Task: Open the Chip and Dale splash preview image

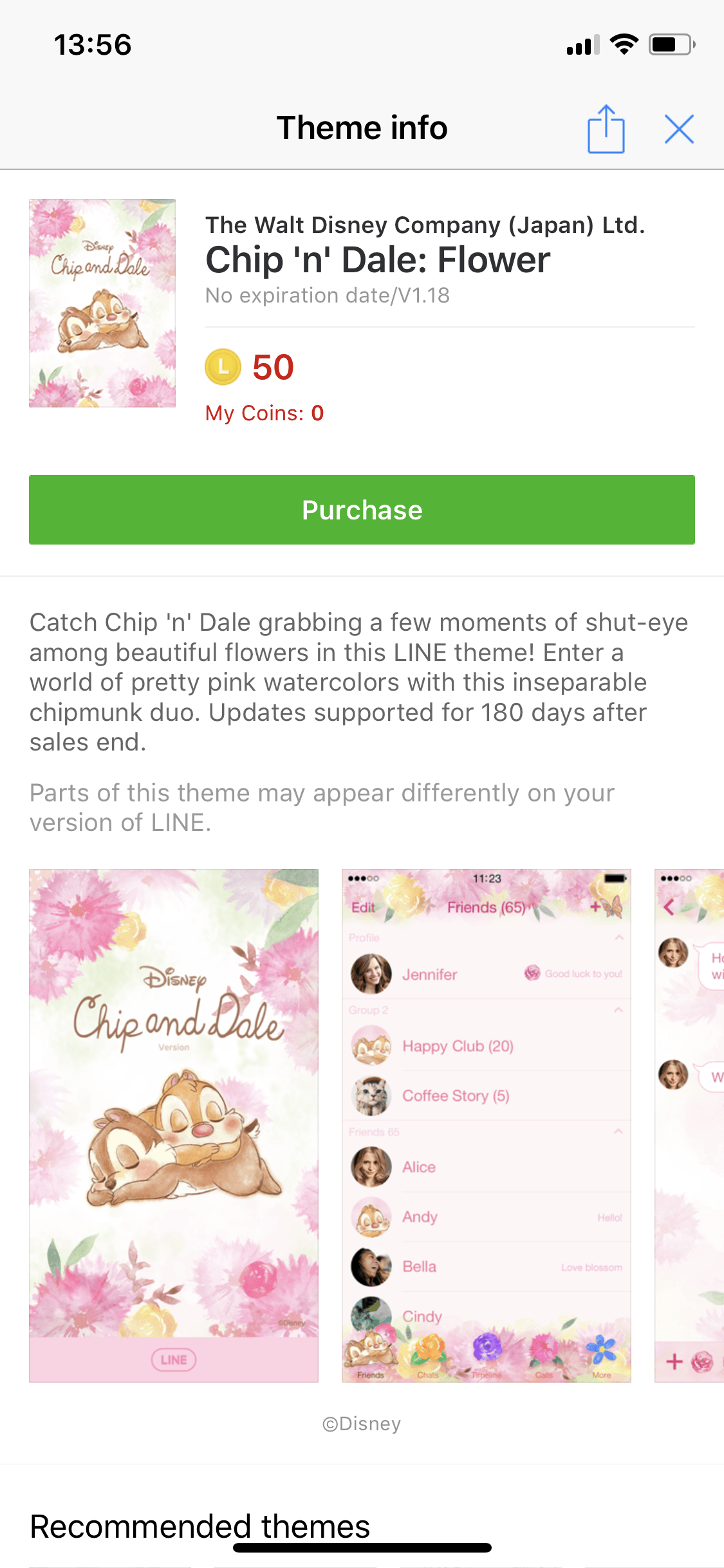Action: click(174, 1125)
